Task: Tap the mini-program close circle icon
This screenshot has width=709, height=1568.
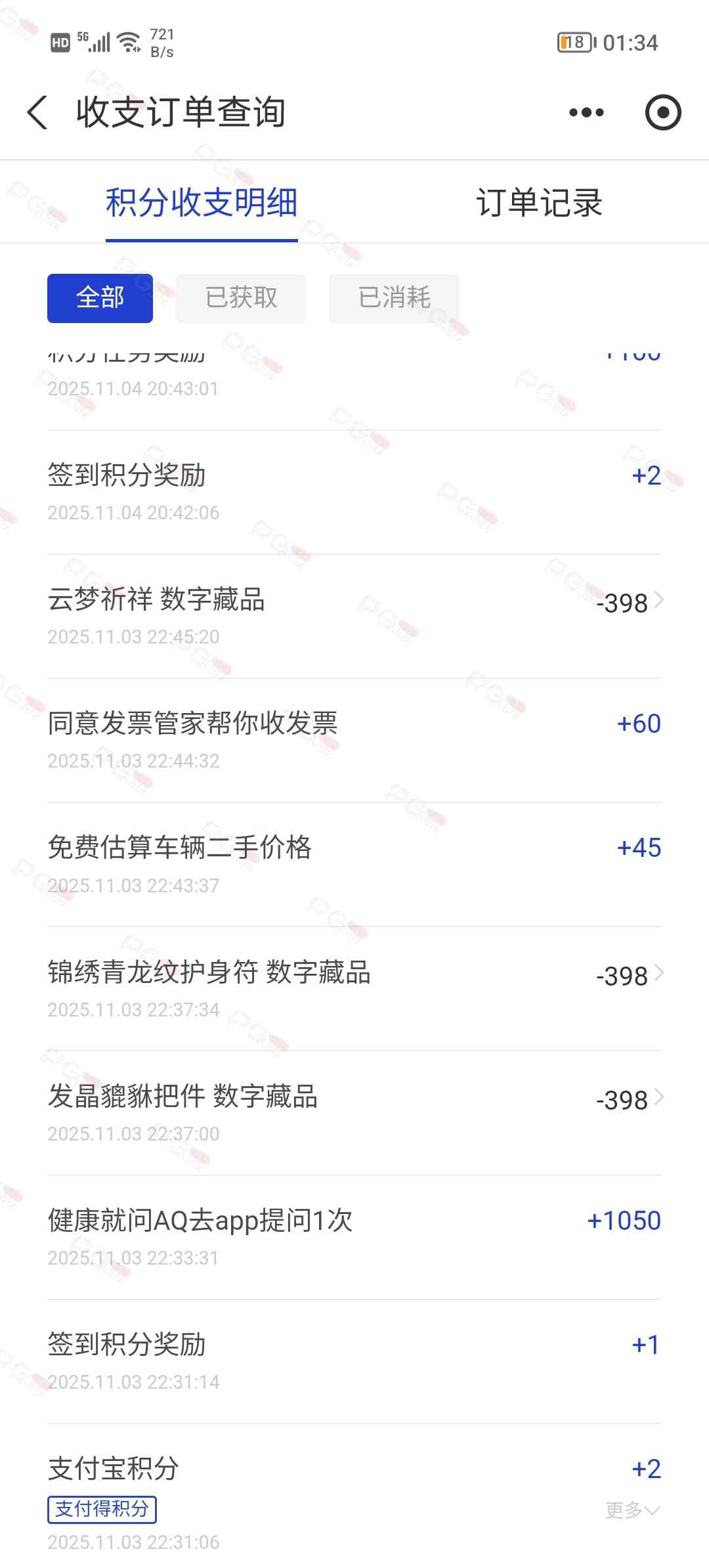Action: click(662, 112)
